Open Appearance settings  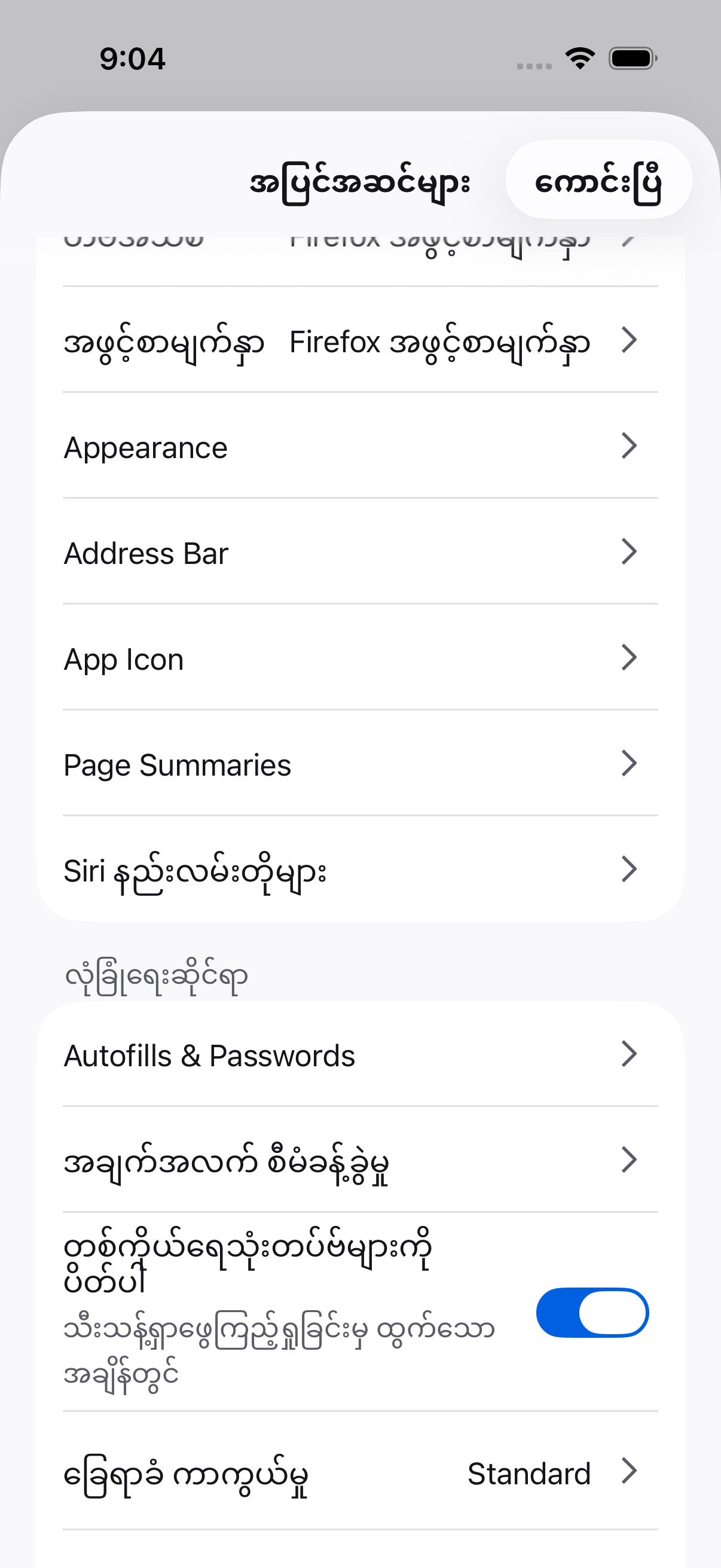[360, 447]
